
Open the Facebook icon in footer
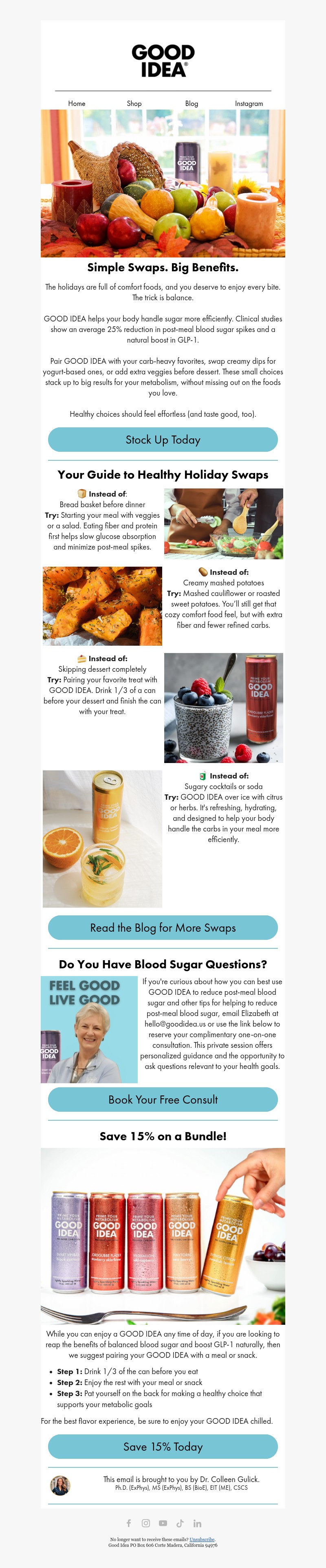pos(129,1523)
